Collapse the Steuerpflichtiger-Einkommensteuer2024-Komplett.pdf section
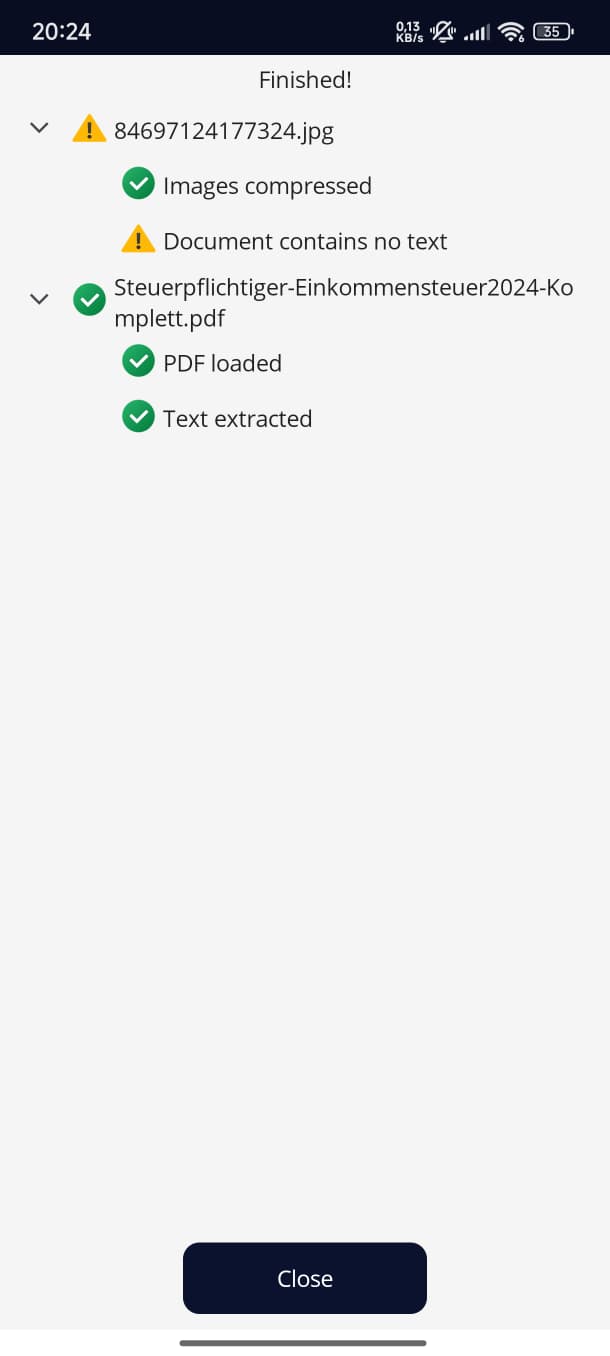Screen dimensions: 610x1356 point(40,299)
